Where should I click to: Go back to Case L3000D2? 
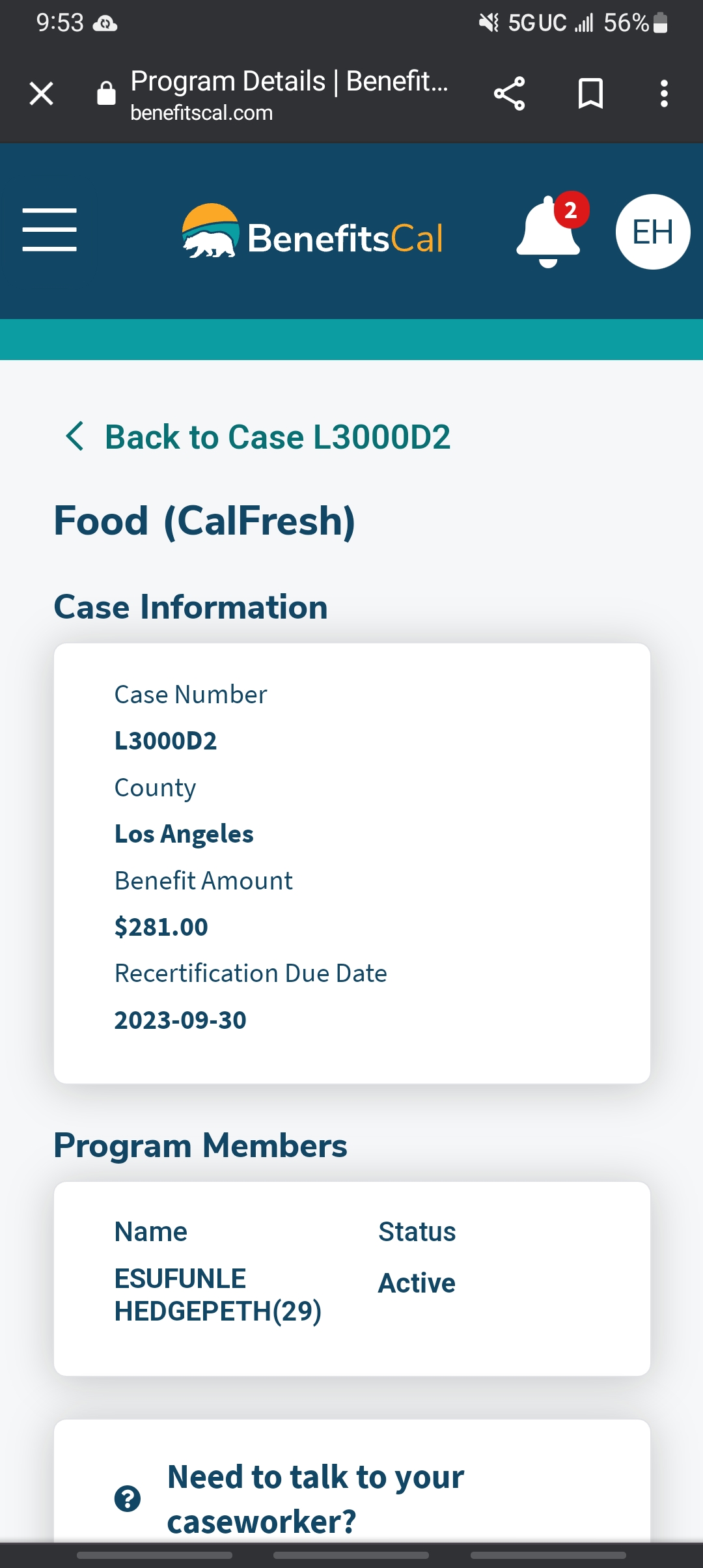[258, 436]
